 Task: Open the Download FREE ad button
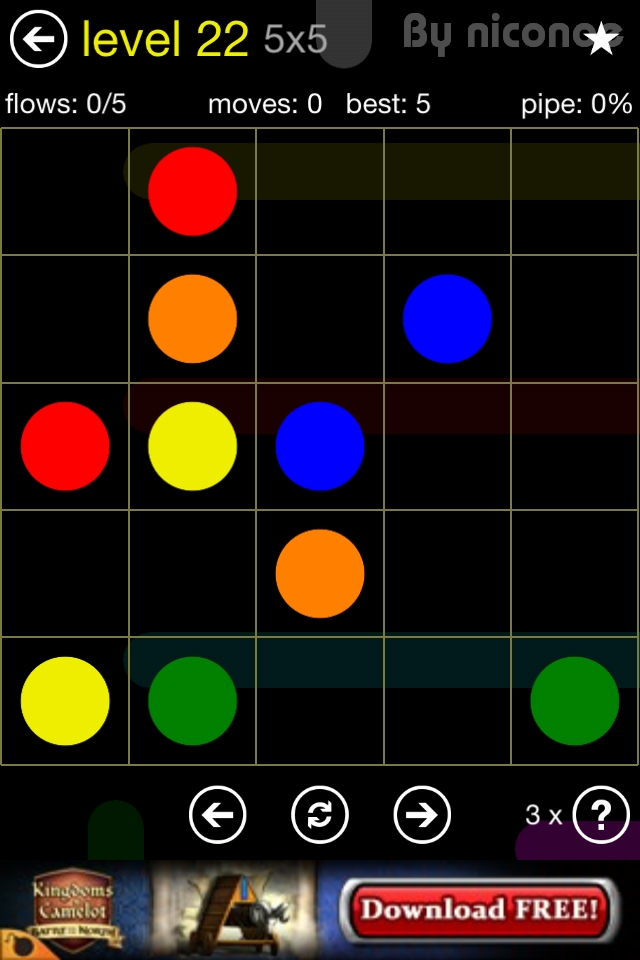coord(480,909)
